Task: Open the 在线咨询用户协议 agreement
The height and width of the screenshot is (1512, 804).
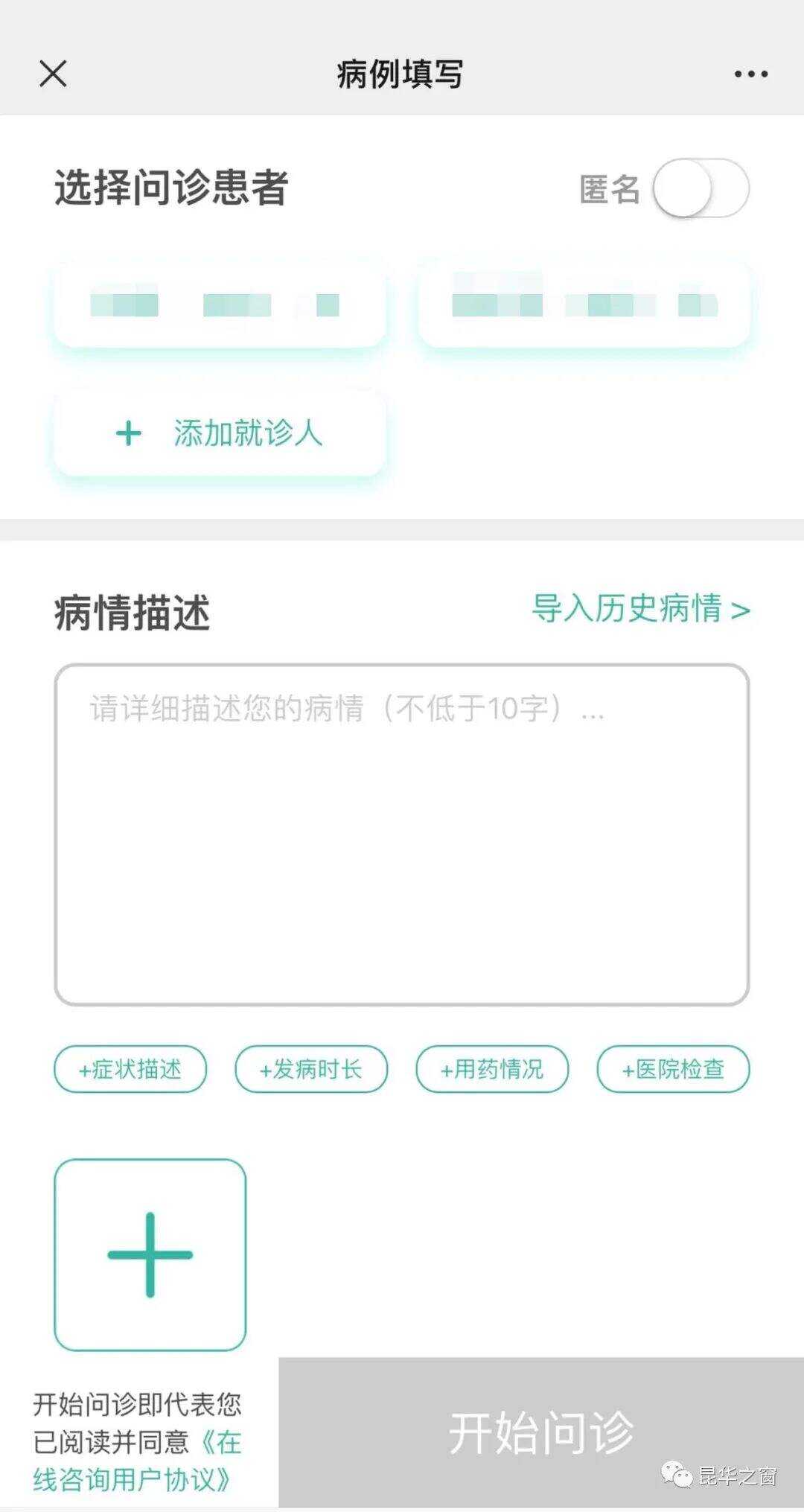Action: click(134, 1479)
